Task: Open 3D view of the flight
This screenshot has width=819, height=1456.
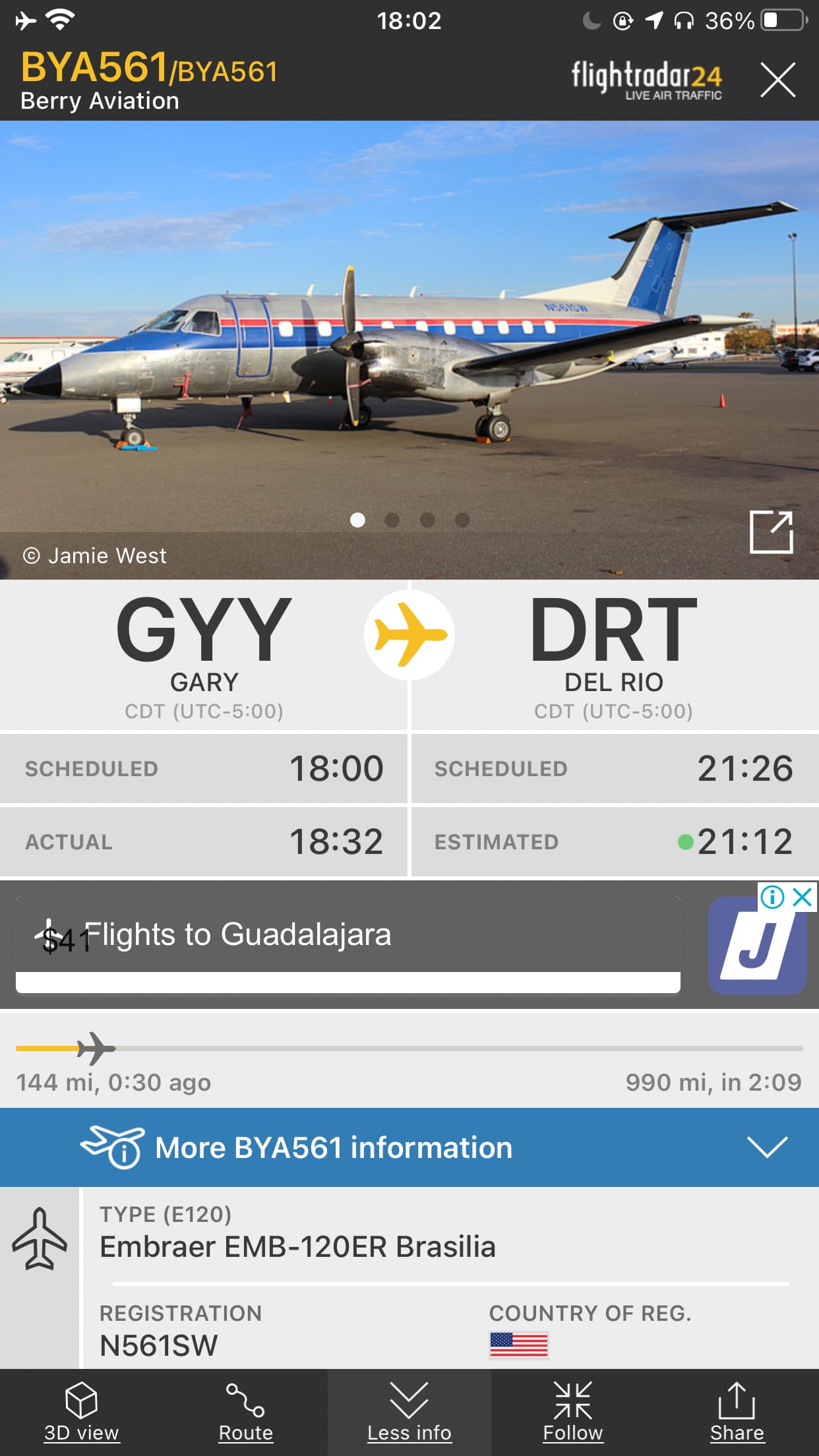Action: (x=81, y=1412)
